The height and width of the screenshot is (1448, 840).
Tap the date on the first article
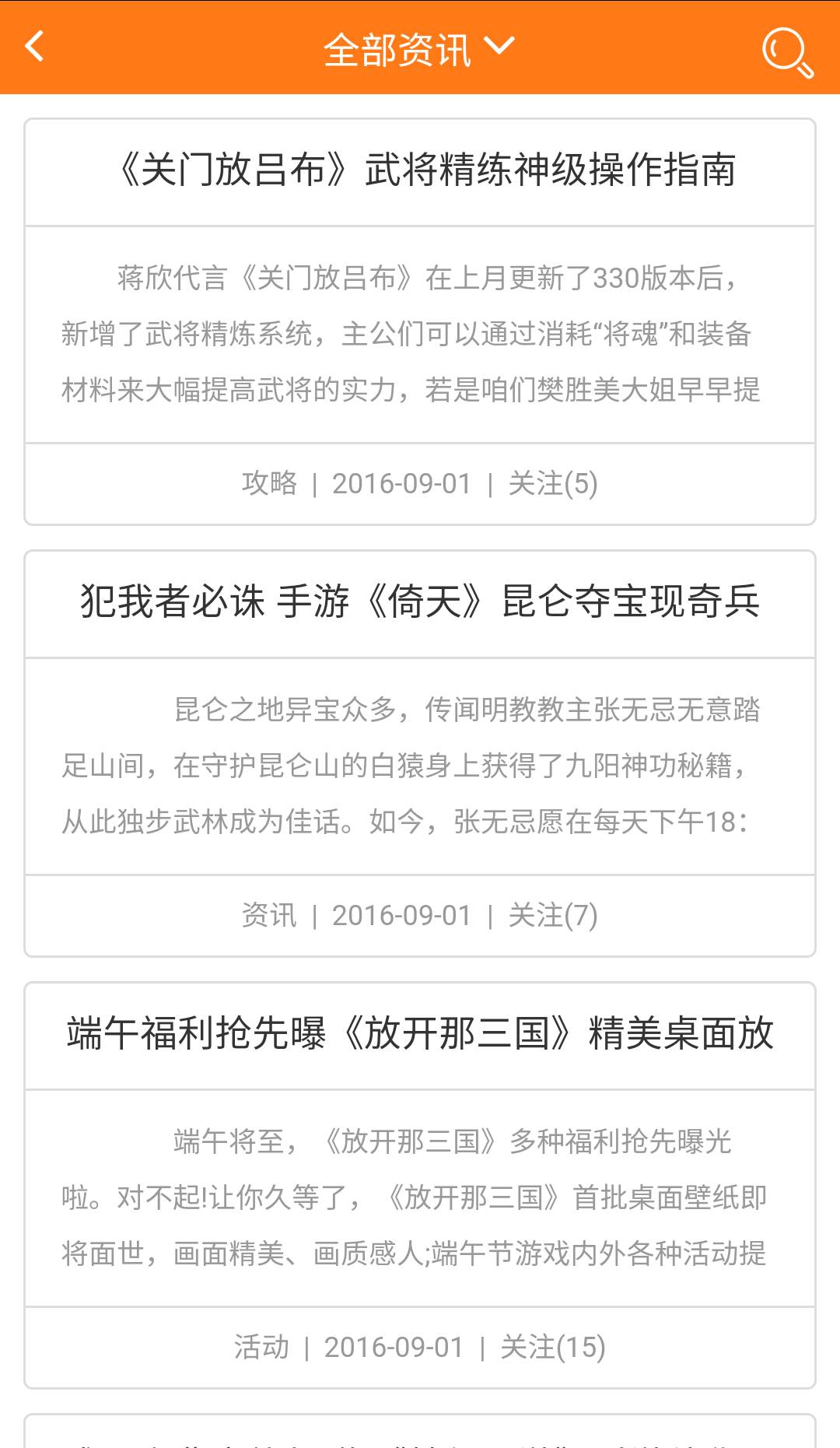402,482
